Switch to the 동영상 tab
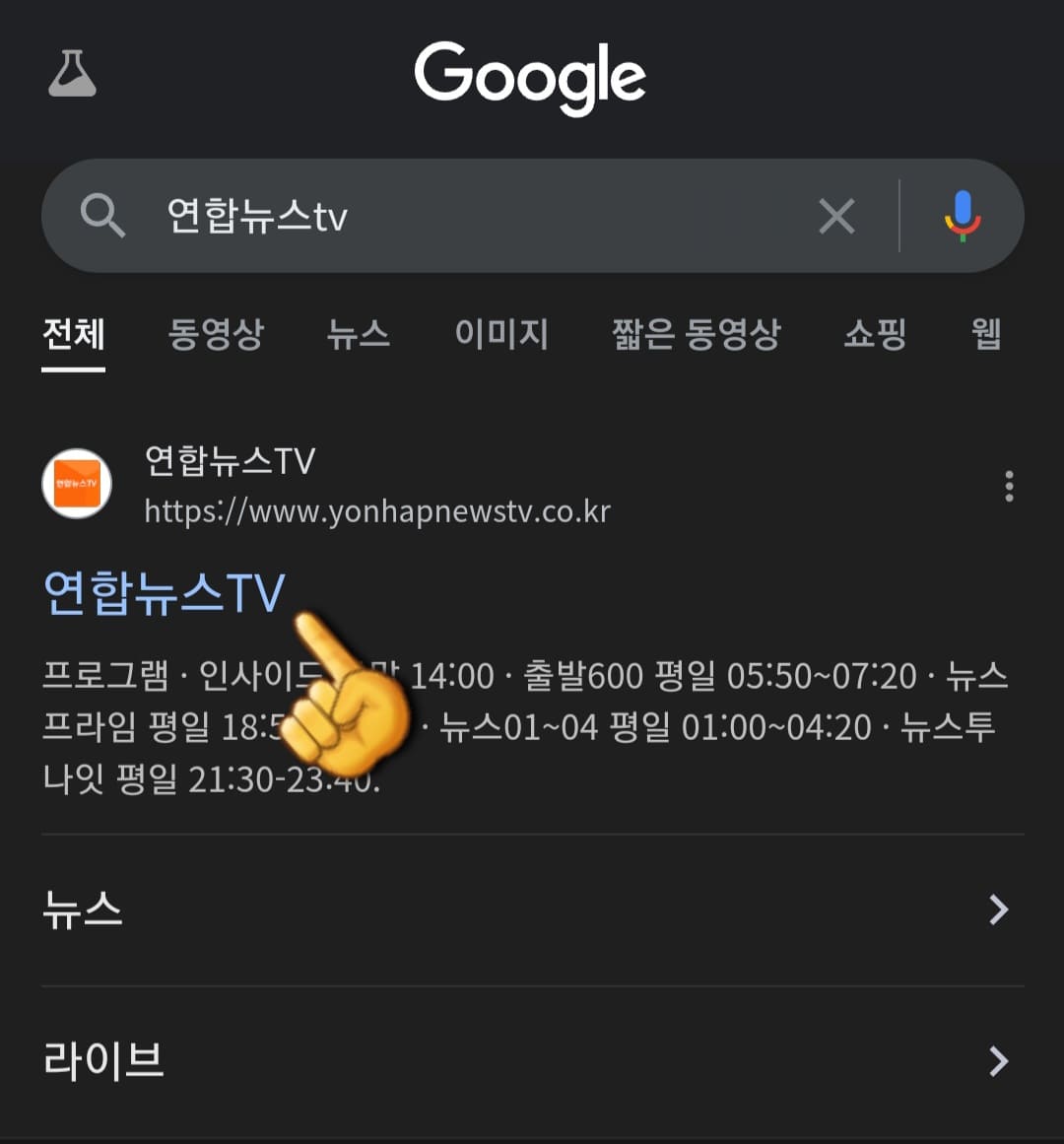1064x1144 pixels. point(218,336)
